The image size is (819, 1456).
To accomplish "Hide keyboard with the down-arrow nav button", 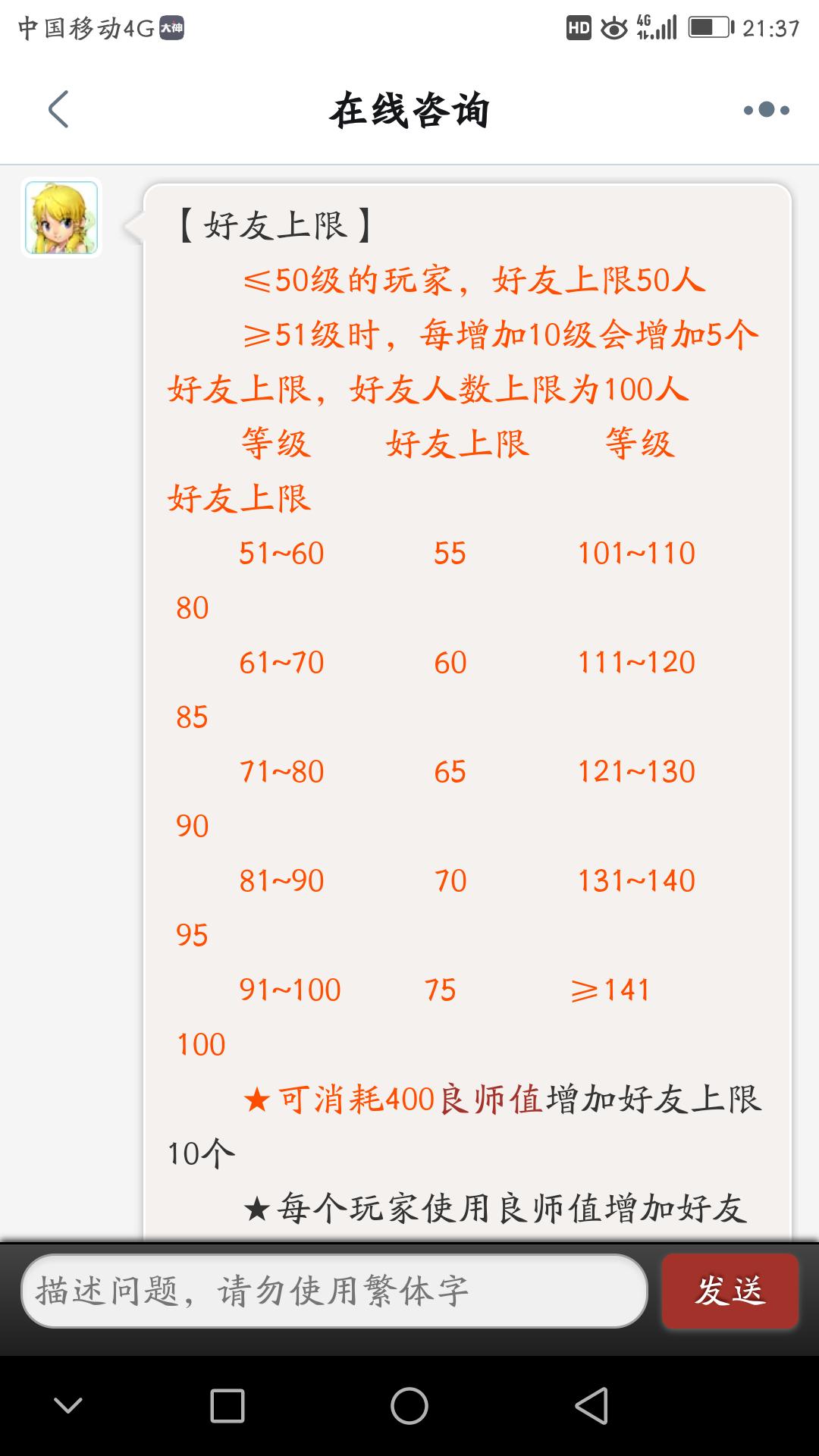I will click(x=68, y=1406).
